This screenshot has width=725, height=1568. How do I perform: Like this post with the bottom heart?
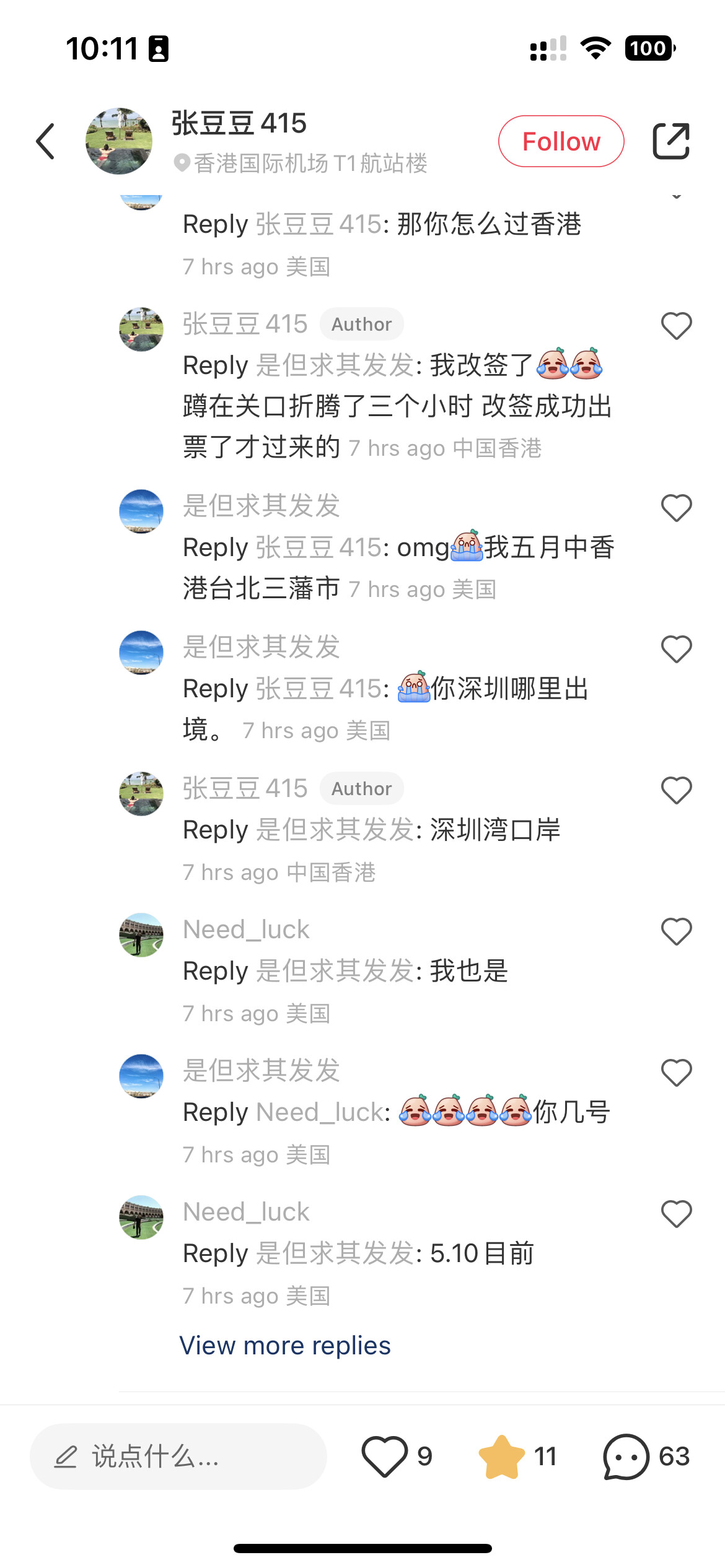click(x=385, y=1457)
